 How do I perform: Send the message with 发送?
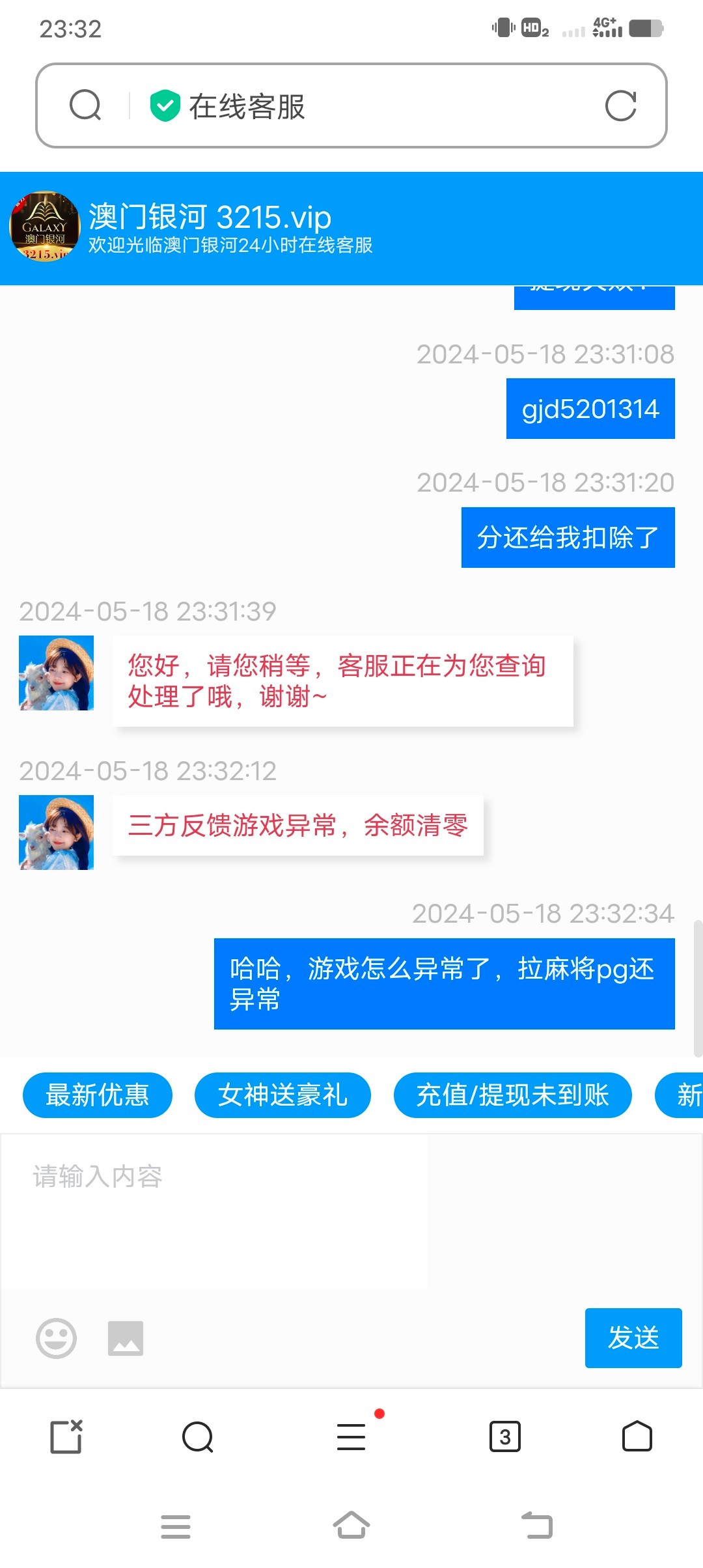(633, 1338)
